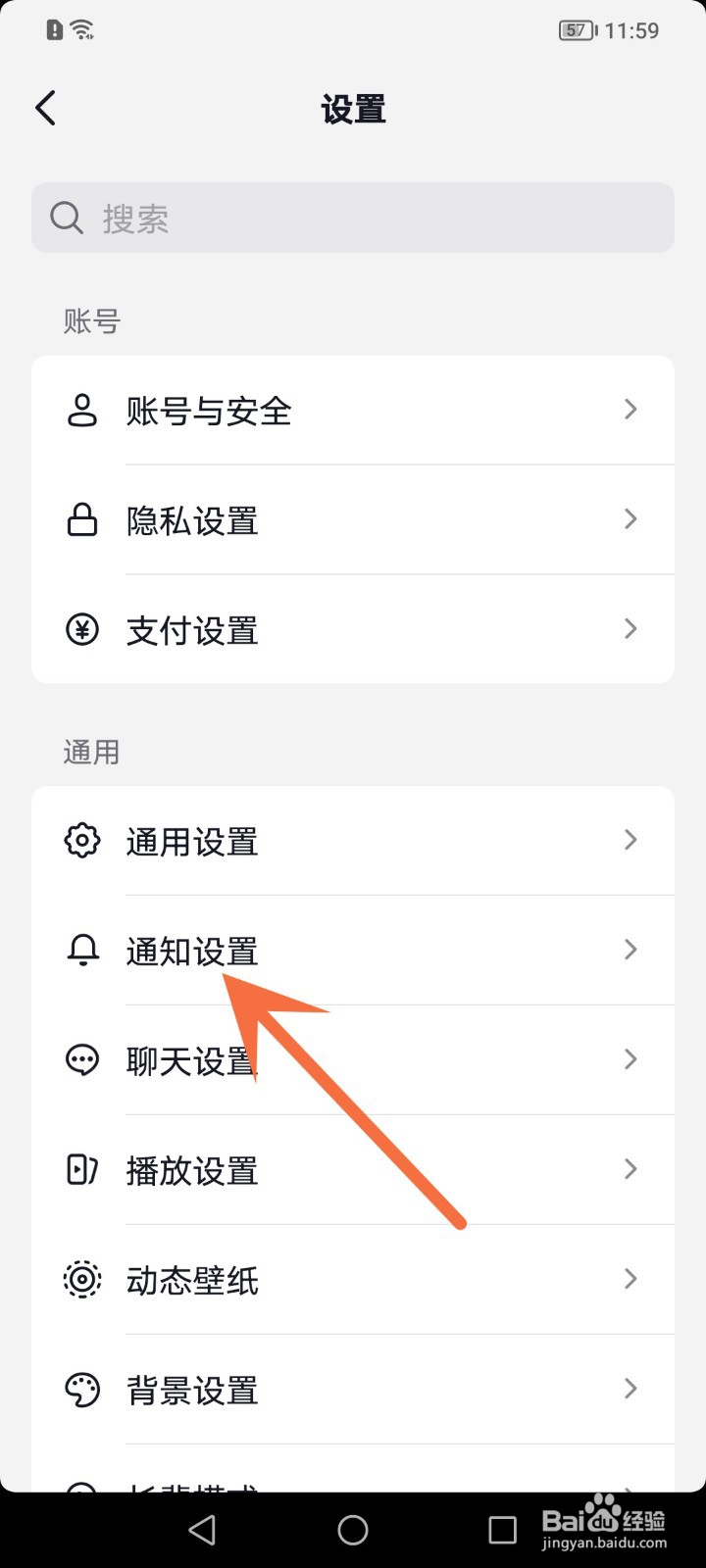The image size is (706, 1568).
Task: Open the 通用设置 entry
Action: tap(192, 840)
